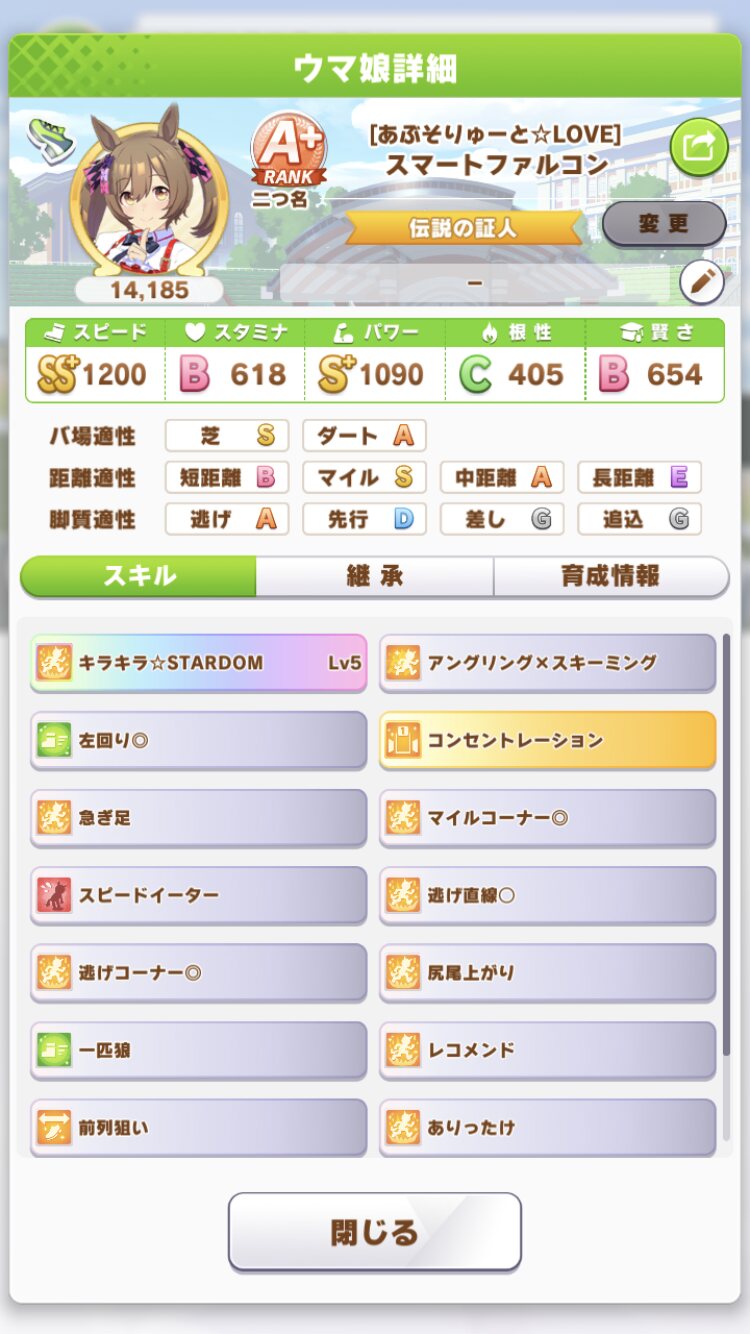Tap the 変更 button

click(663, 223)
